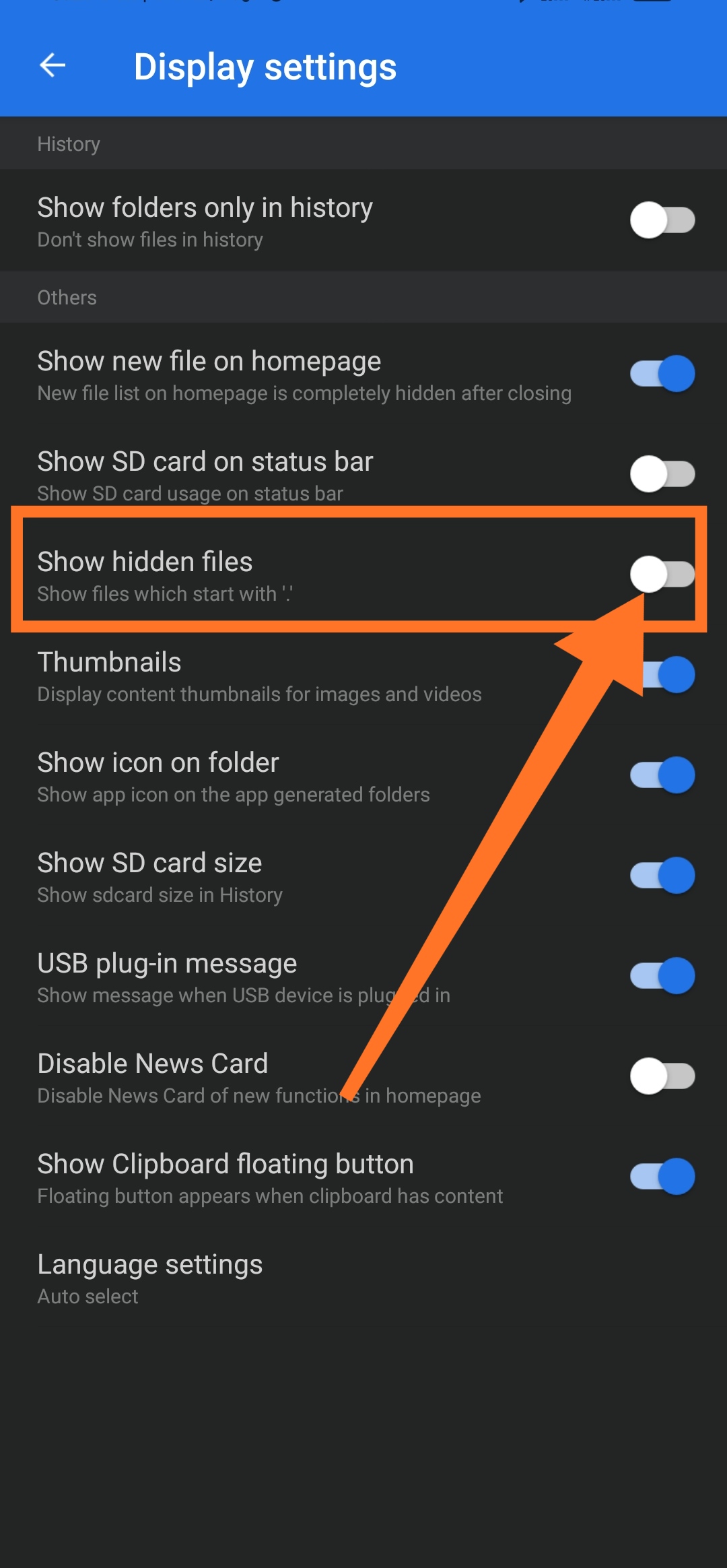Screen dimensions: 727x1568
Task: Turn off Show Clipboard floating button
Action: click(x=662, y=1177)
